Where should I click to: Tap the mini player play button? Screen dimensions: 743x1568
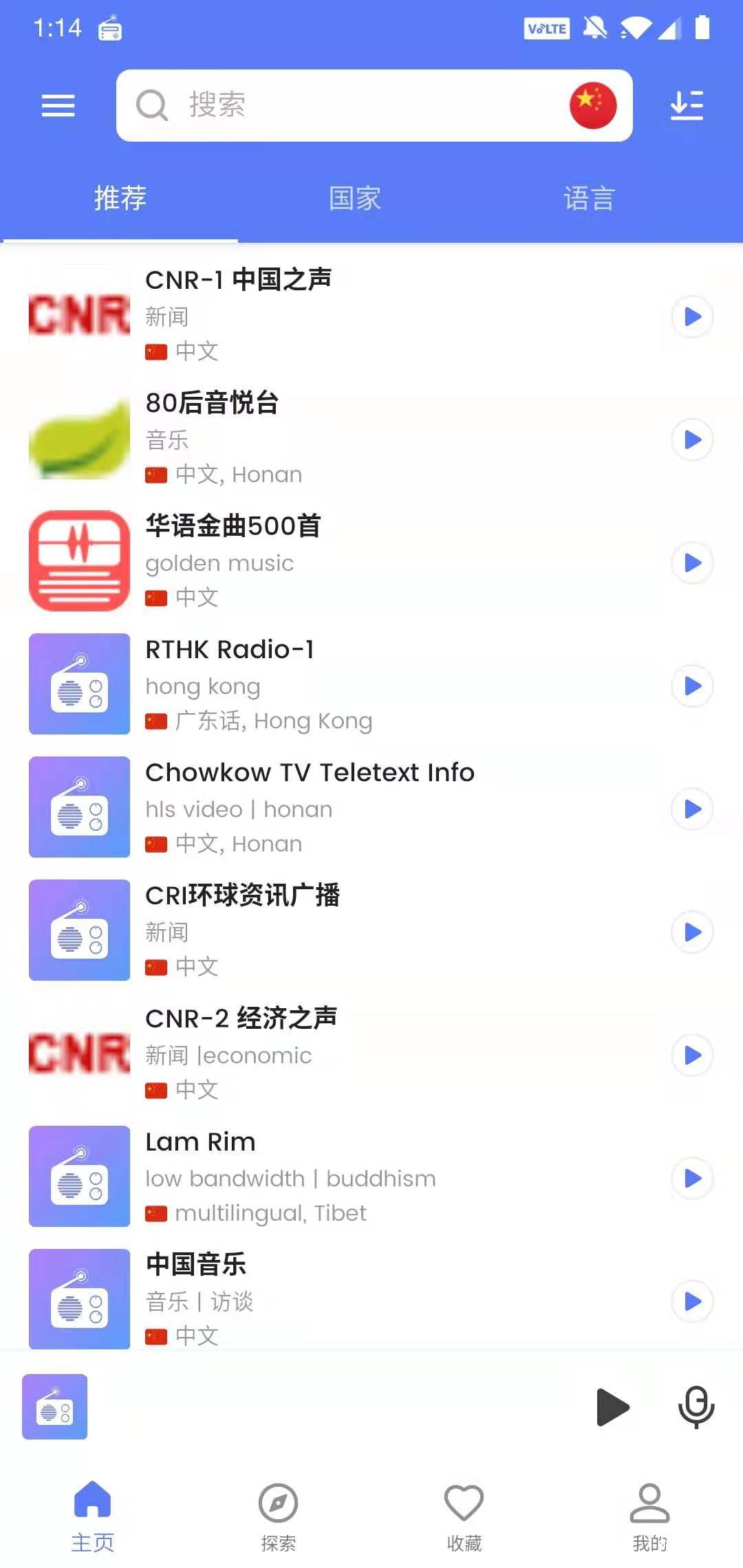click(x=612, y=1407)
